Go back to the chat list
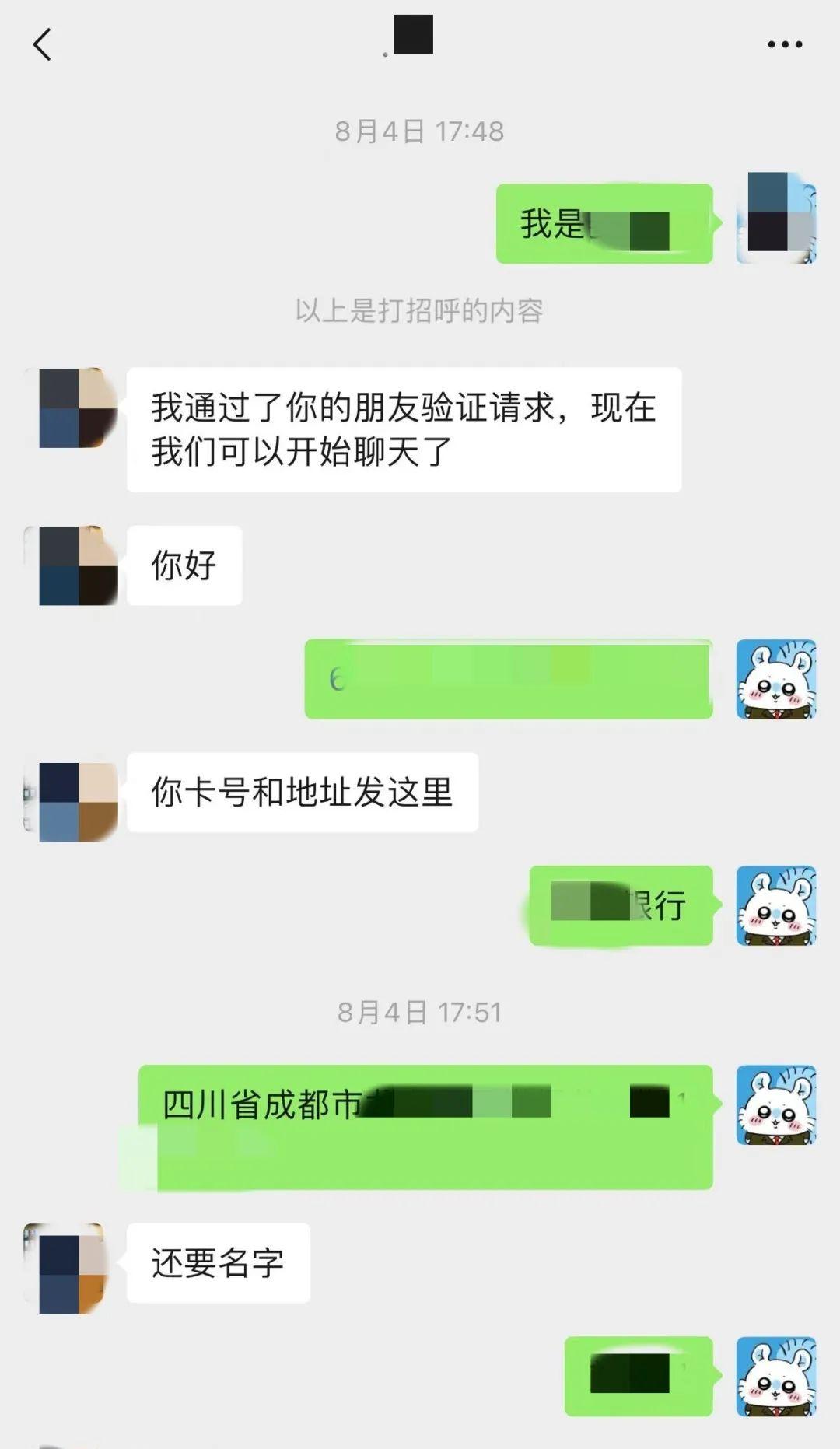 coord(43,44)
